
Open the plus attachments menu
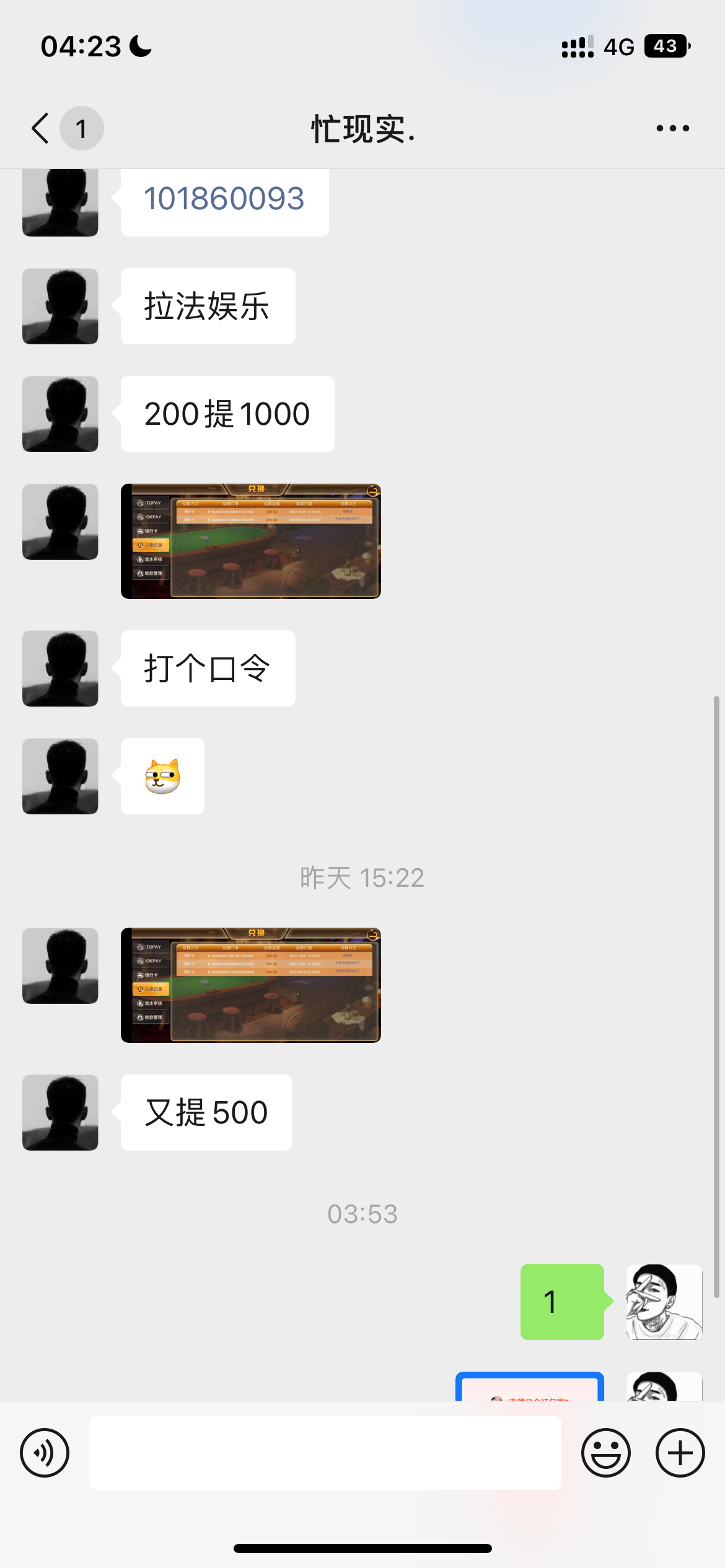[680, 1453]
